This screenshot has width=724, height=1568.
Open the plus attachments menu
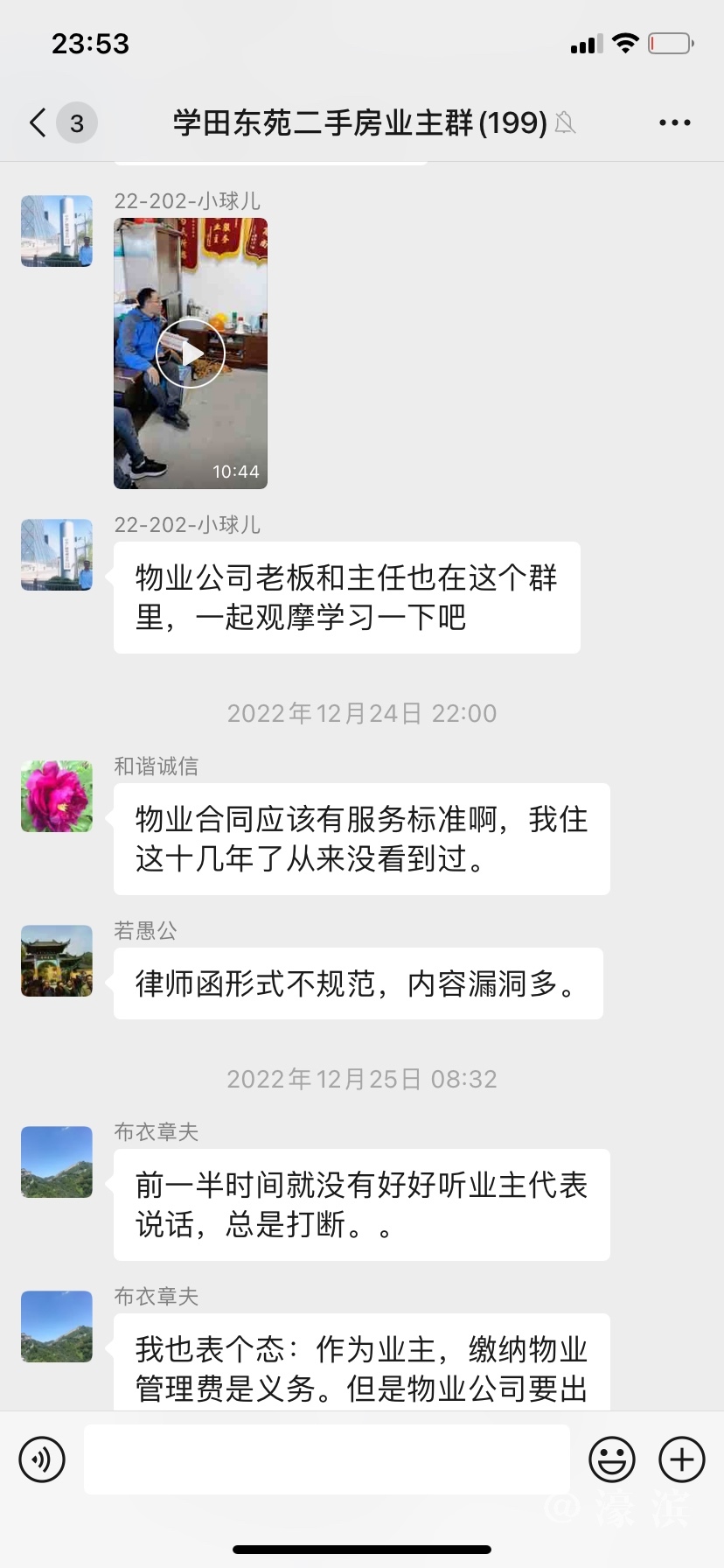[681, 1459]
